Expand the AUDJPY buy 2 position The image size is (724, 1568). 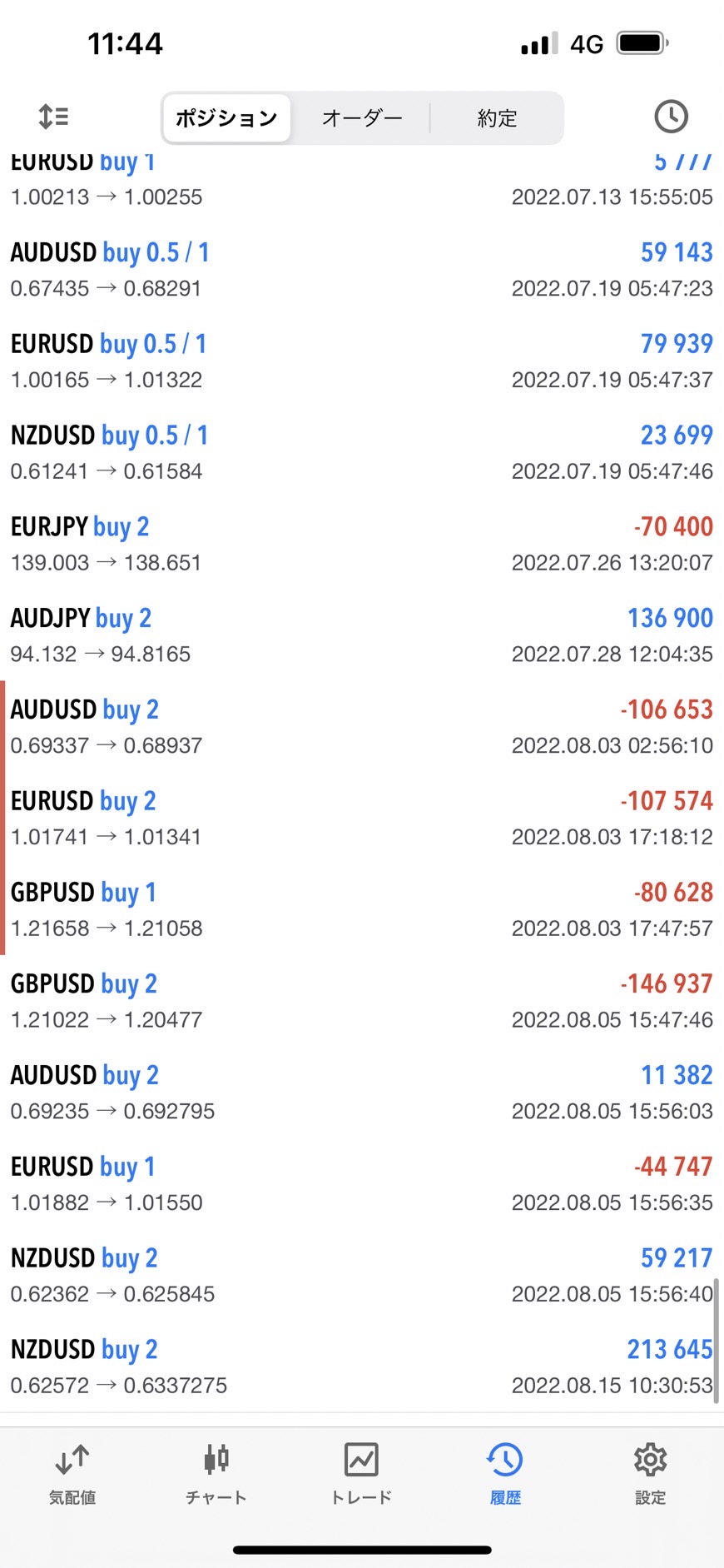point(361,635)
